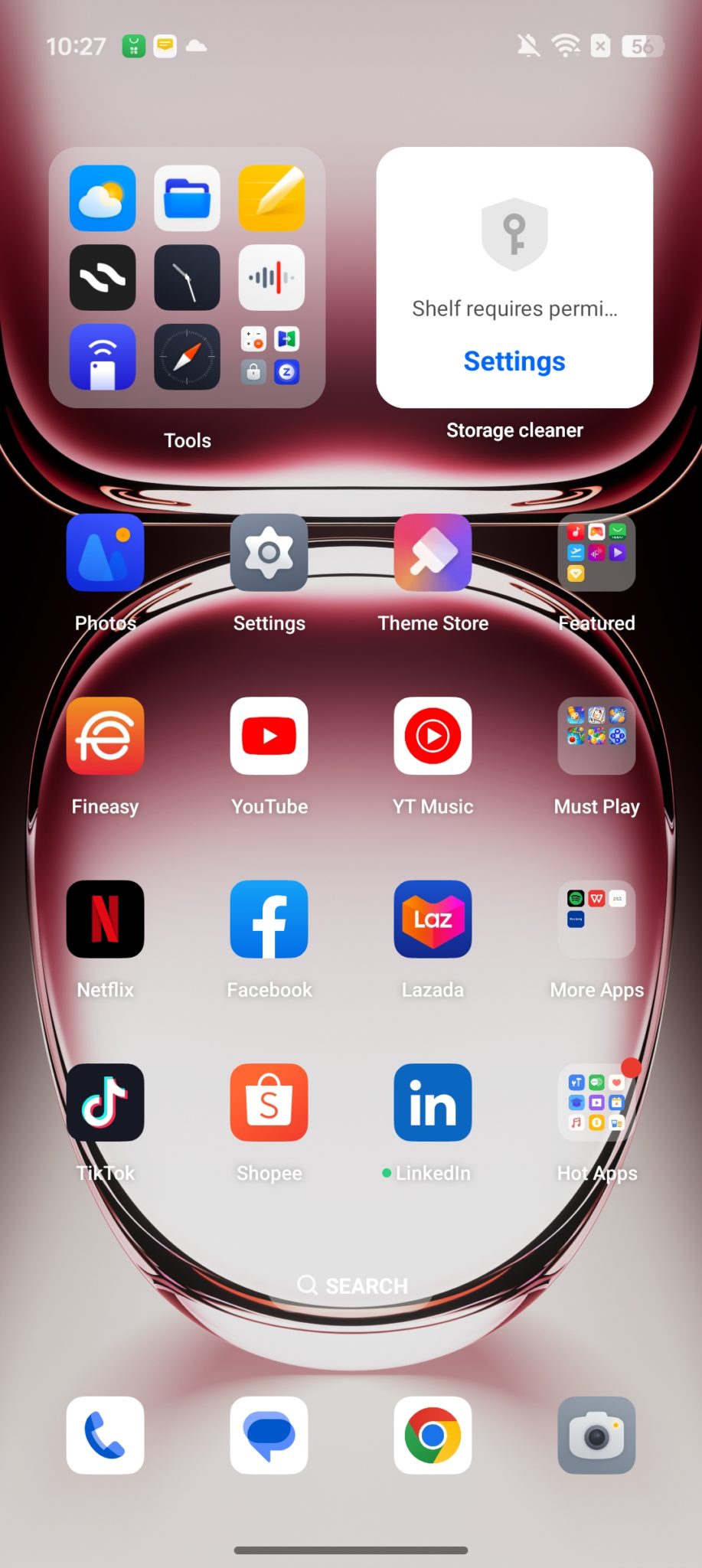Launch Facebook
Screen dimensions: 702x1568
click(x=269, y=919)
